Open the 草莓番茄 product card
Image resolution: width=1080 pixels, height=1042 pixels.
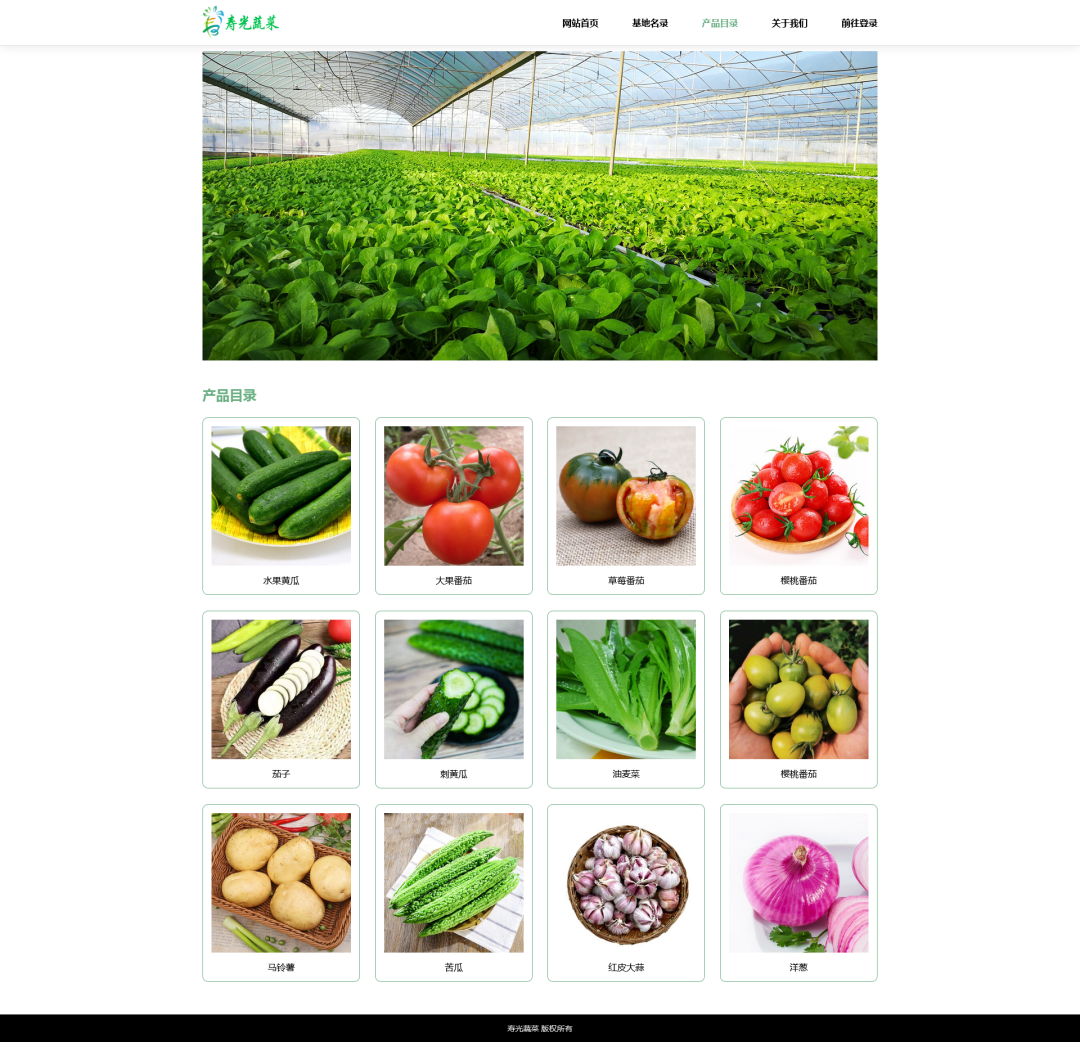click(626, 505)
